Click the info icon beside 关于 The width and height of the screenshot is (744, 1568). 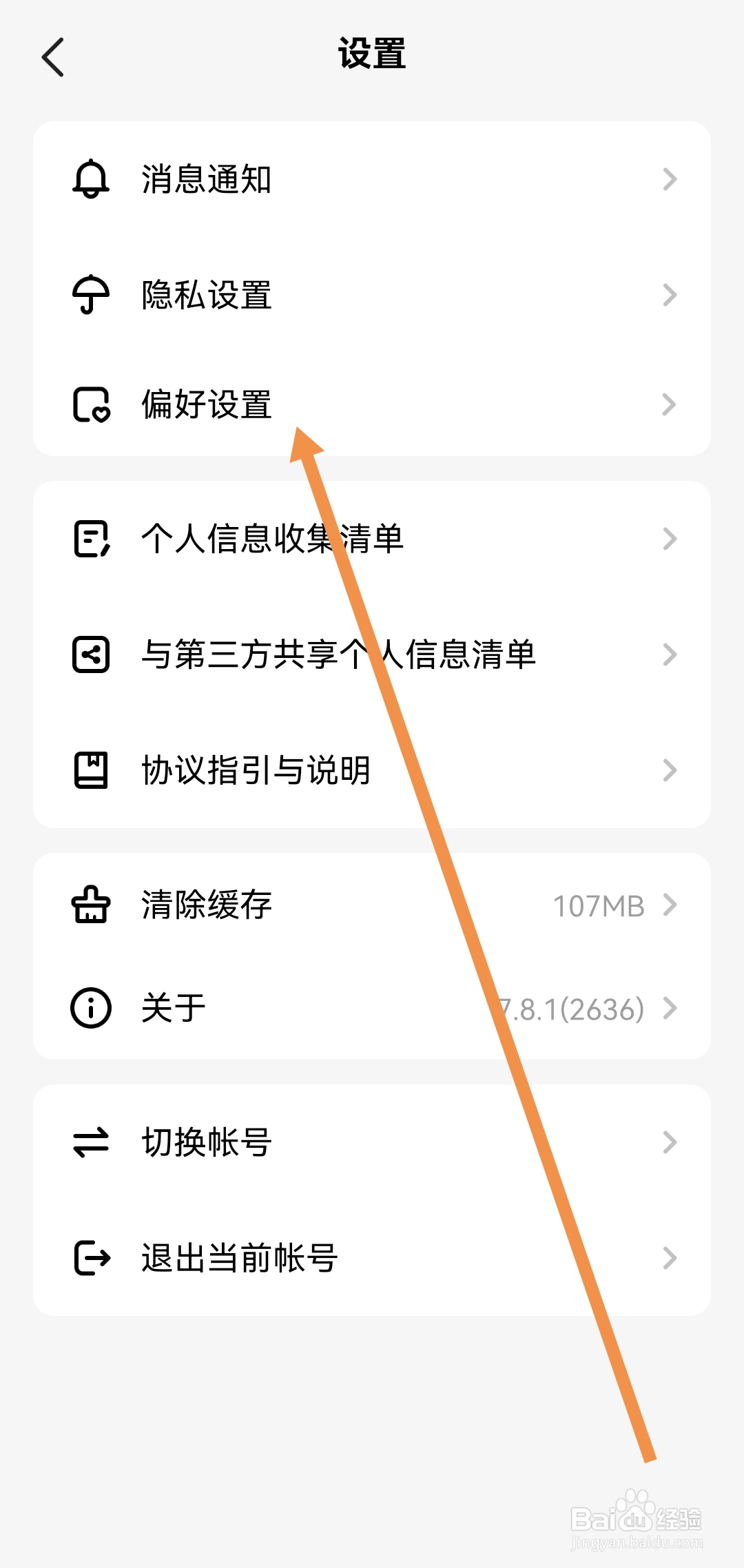pyautogui.click(x=90, y=1007)
